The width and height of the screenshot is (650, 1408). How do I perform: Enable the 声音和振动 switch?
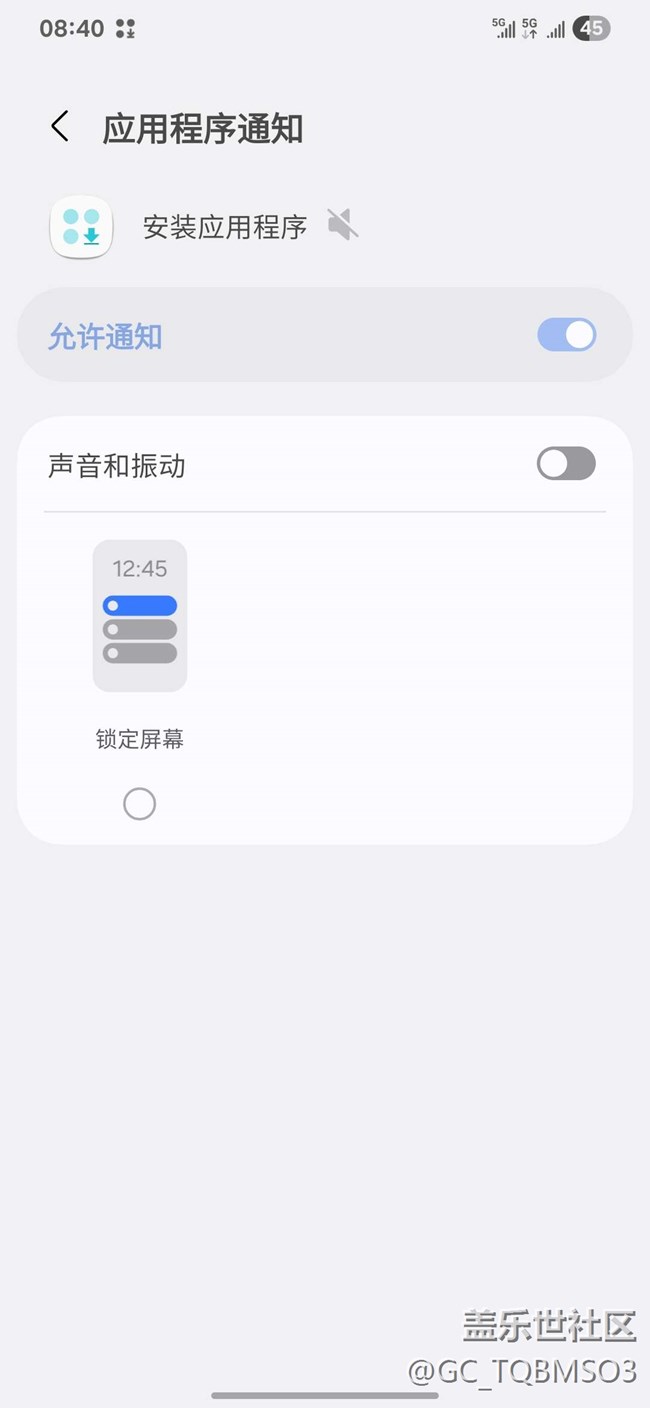point(566,464)
